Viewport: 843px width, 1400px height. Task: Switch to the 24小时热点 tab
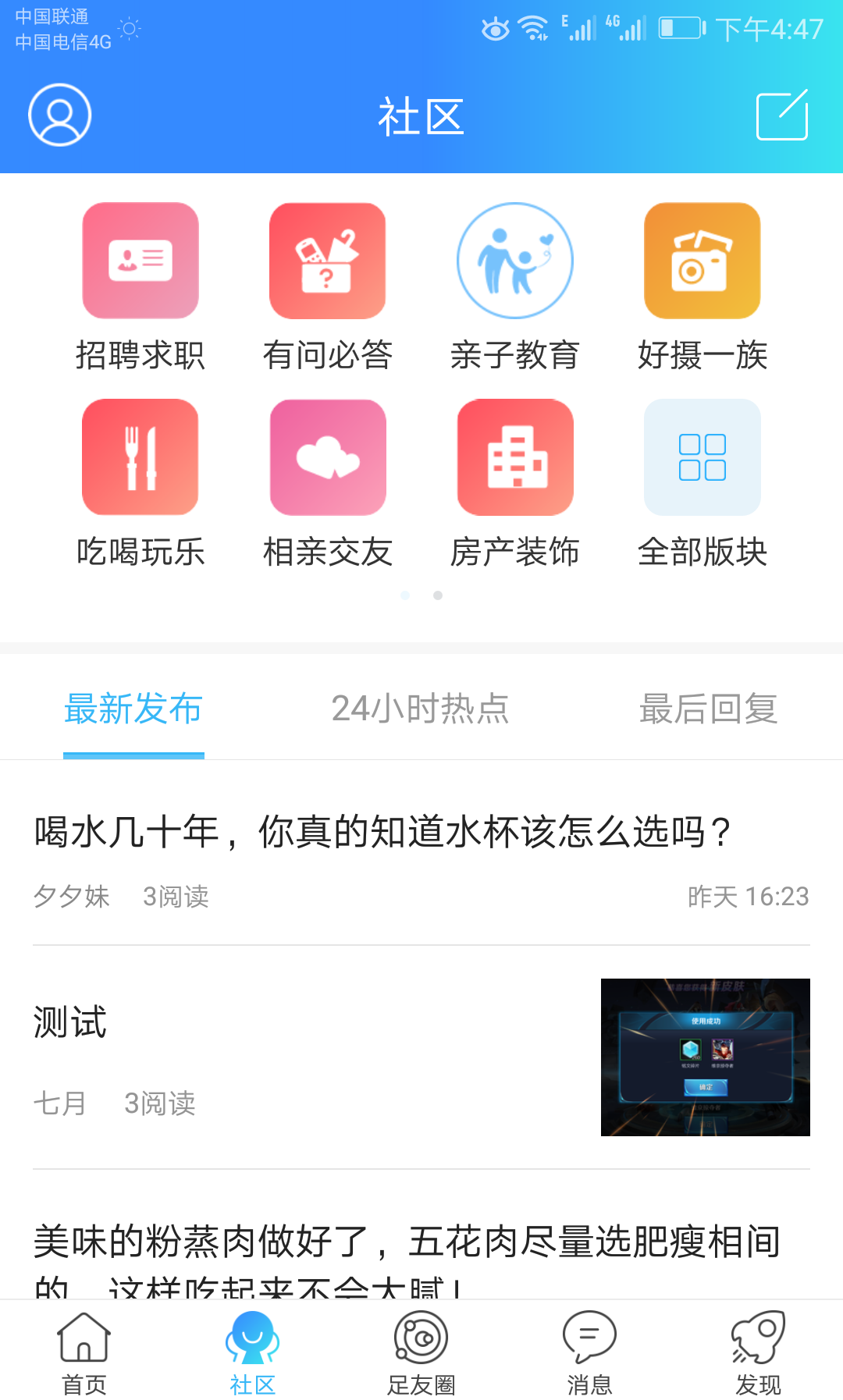(x=421, y=709)
